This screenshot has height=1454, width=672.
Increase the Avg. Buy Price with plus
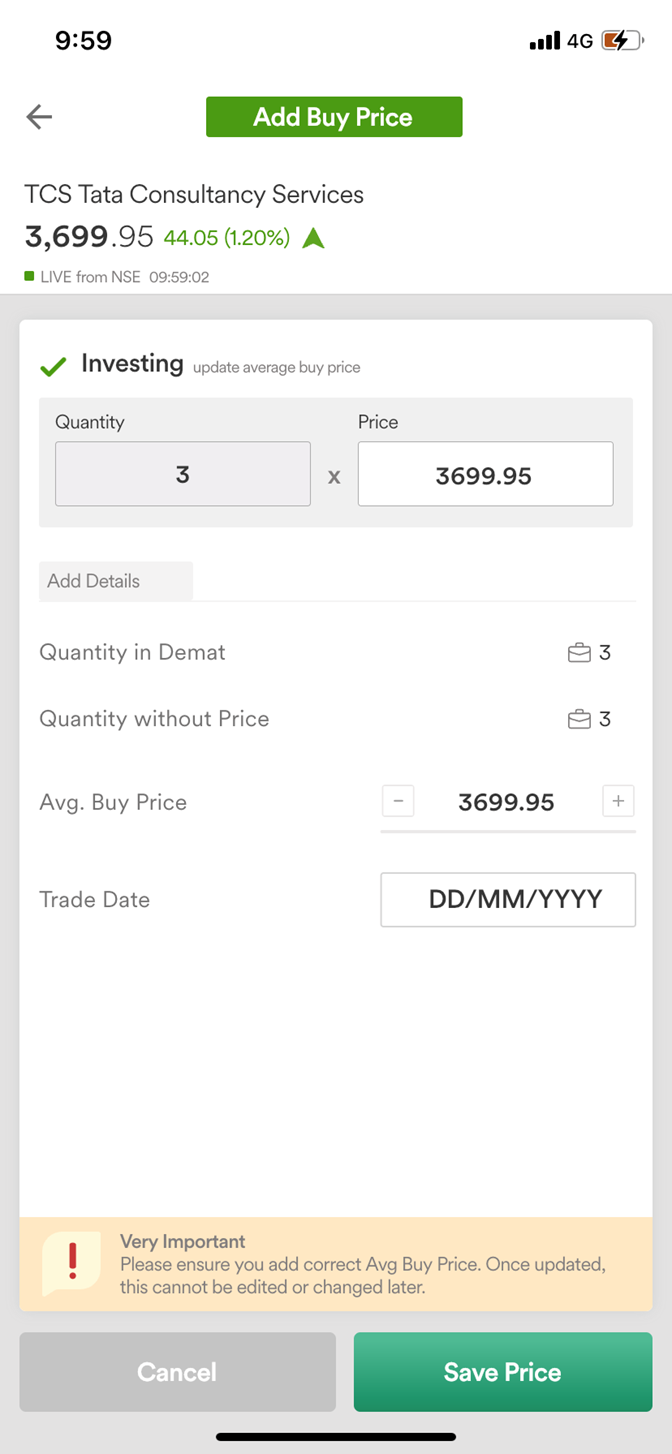[x=618, y=801]
